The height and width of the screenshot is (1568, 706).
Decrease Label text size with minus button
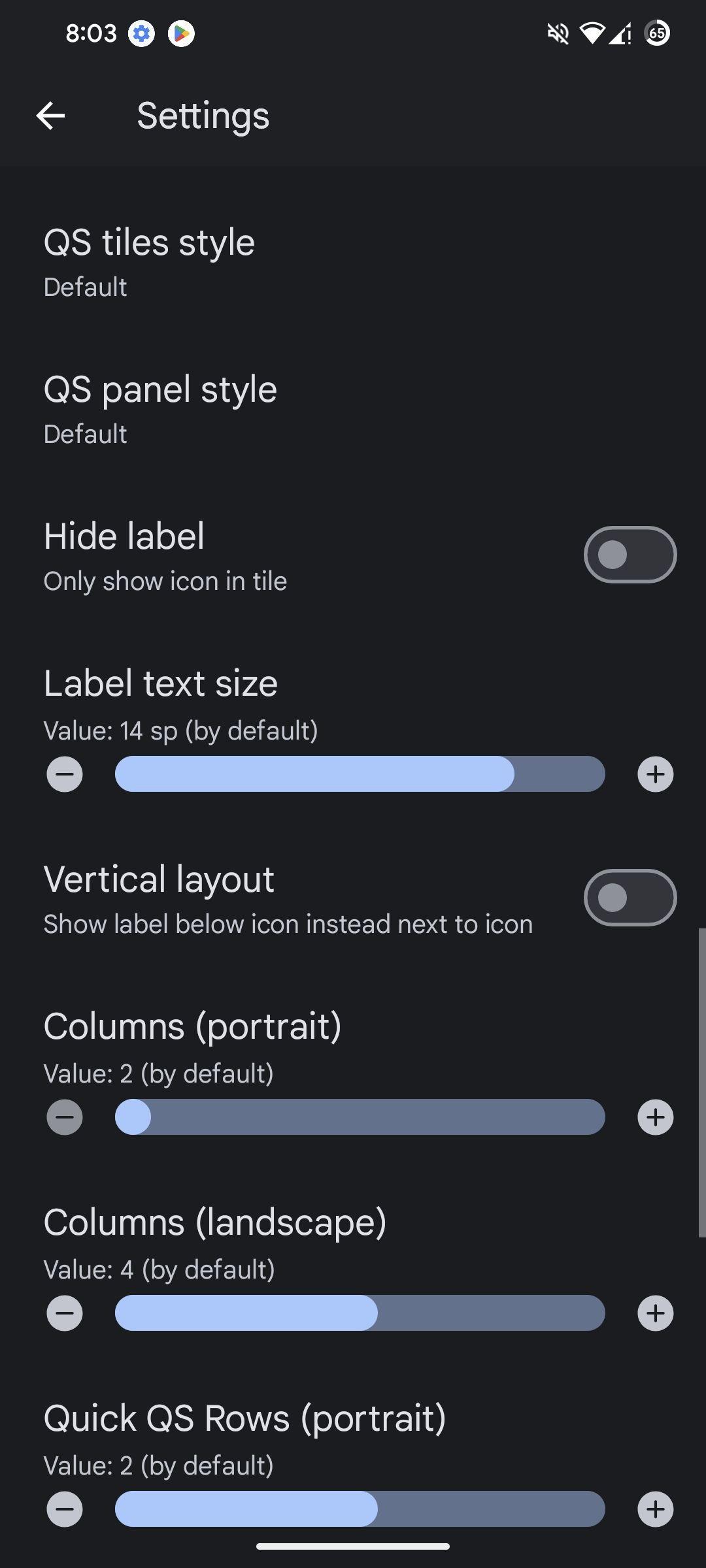click(65, 774)
